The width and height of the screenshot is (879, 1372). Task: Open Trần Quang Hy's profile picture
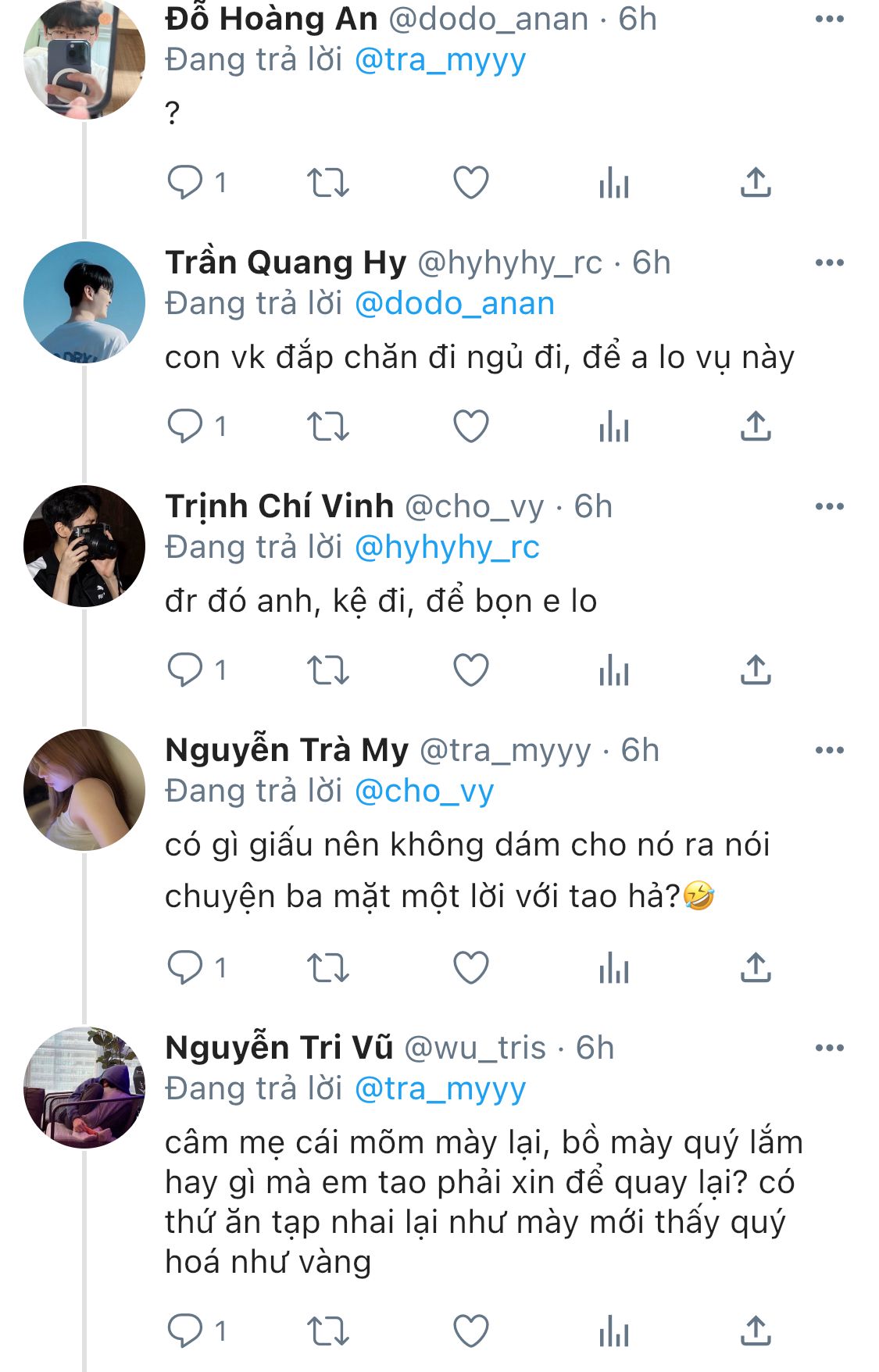tap(84, 302)
